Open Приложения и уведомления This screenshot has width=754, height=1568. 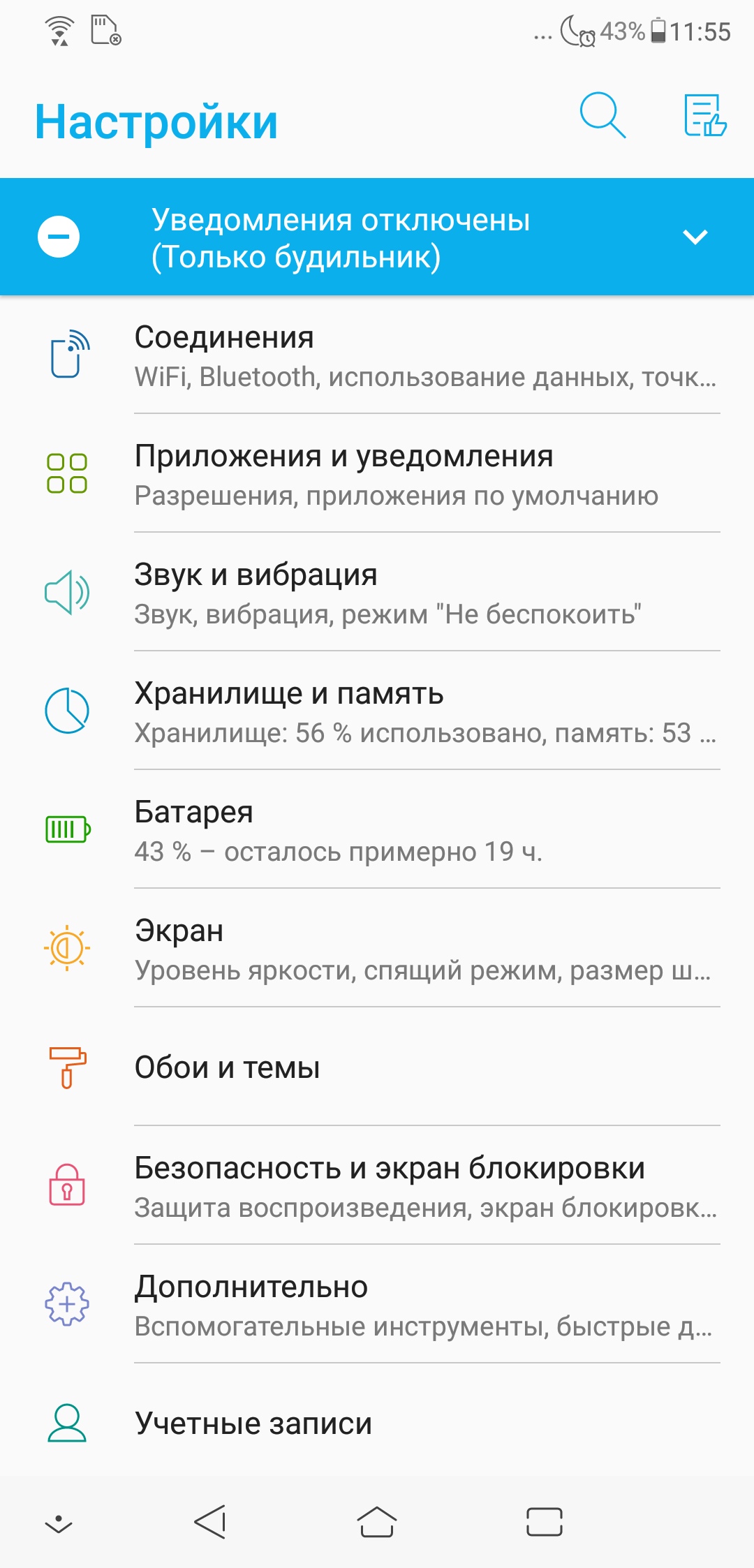click(377, 474)
